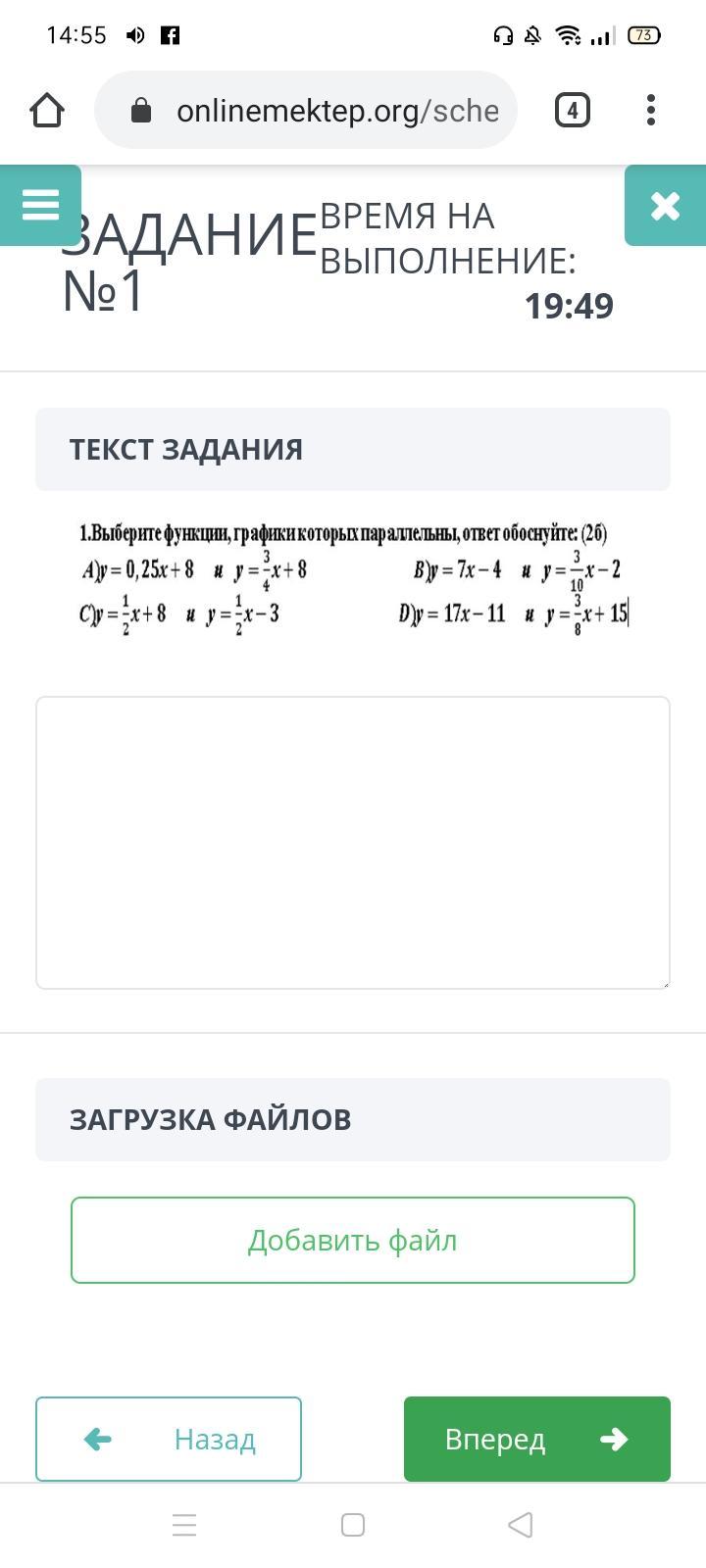Open the browser overflow menu
This screenshot has height=1568, width=706.
click(651, 111)
